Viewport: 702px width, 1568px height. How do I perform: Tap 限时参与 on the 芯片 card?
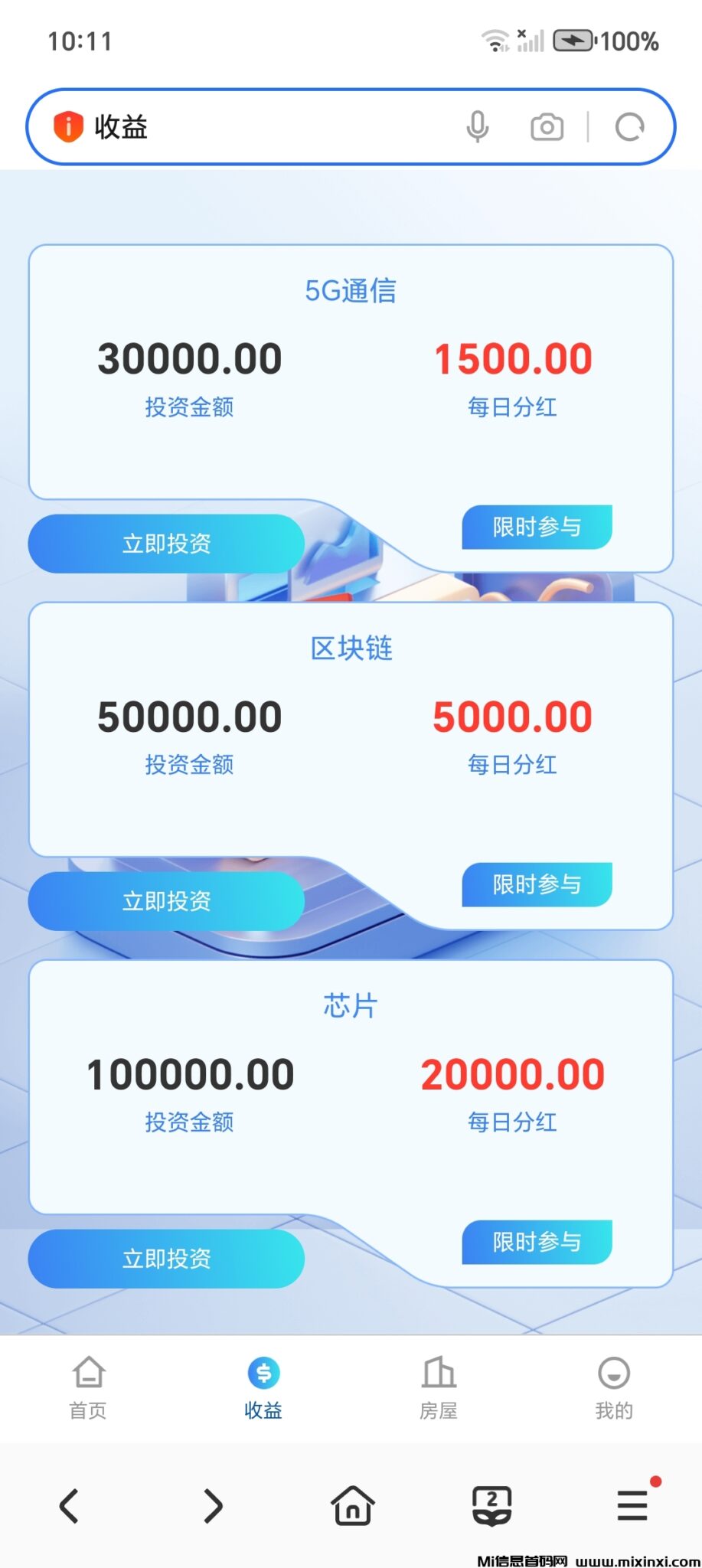(x=537, y=1242)
